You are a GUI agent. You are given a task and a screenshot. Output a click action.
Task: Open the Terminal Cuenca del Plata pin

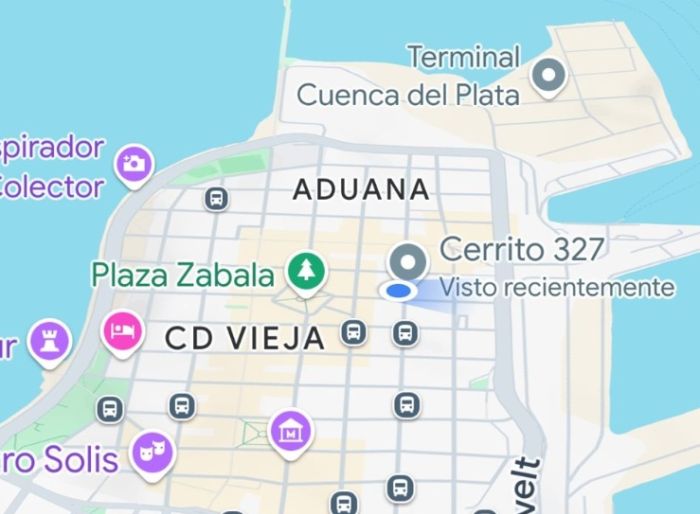548,75
